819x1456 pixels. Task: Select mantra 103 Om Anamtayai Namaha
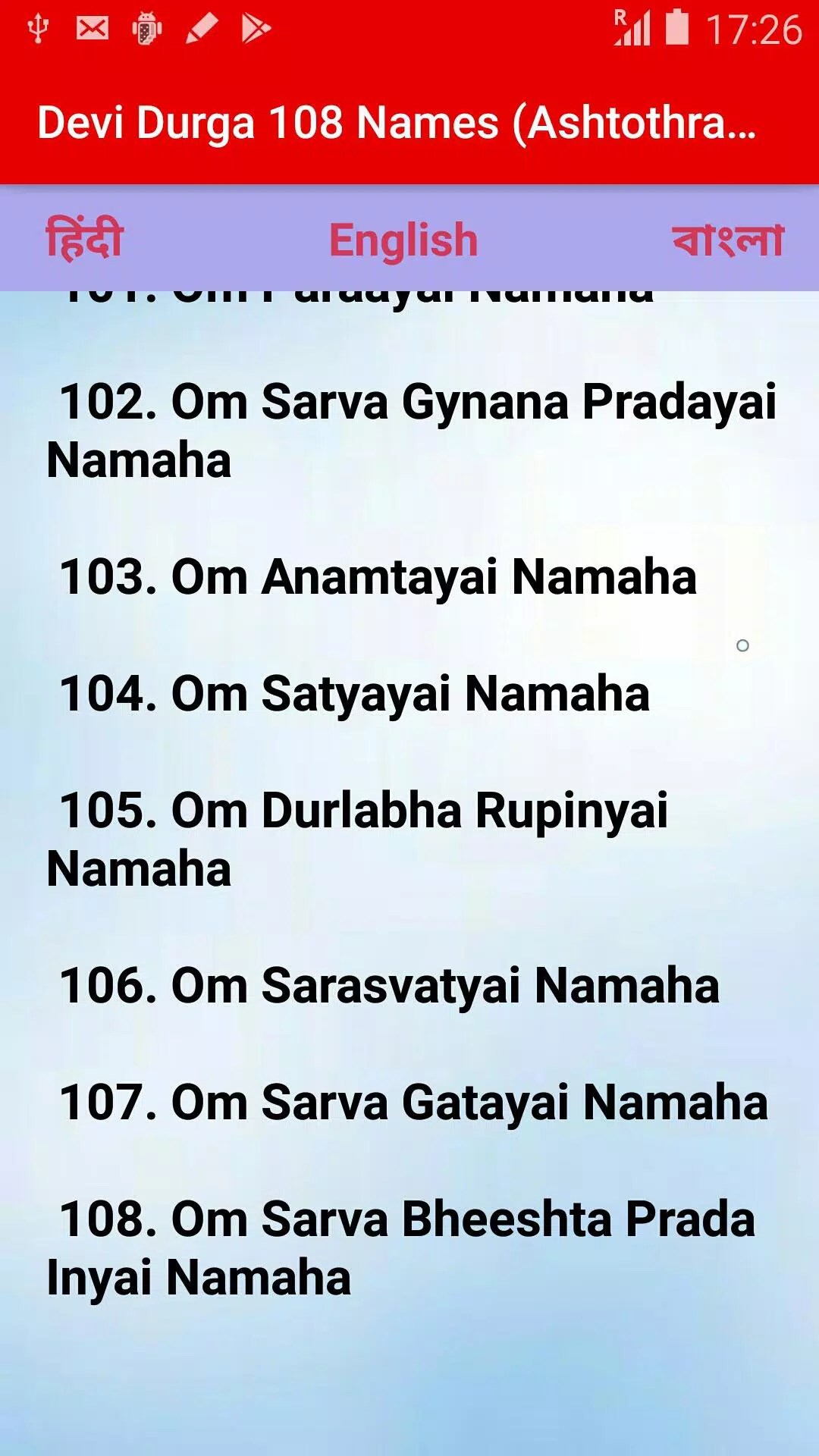click(378, 577)
